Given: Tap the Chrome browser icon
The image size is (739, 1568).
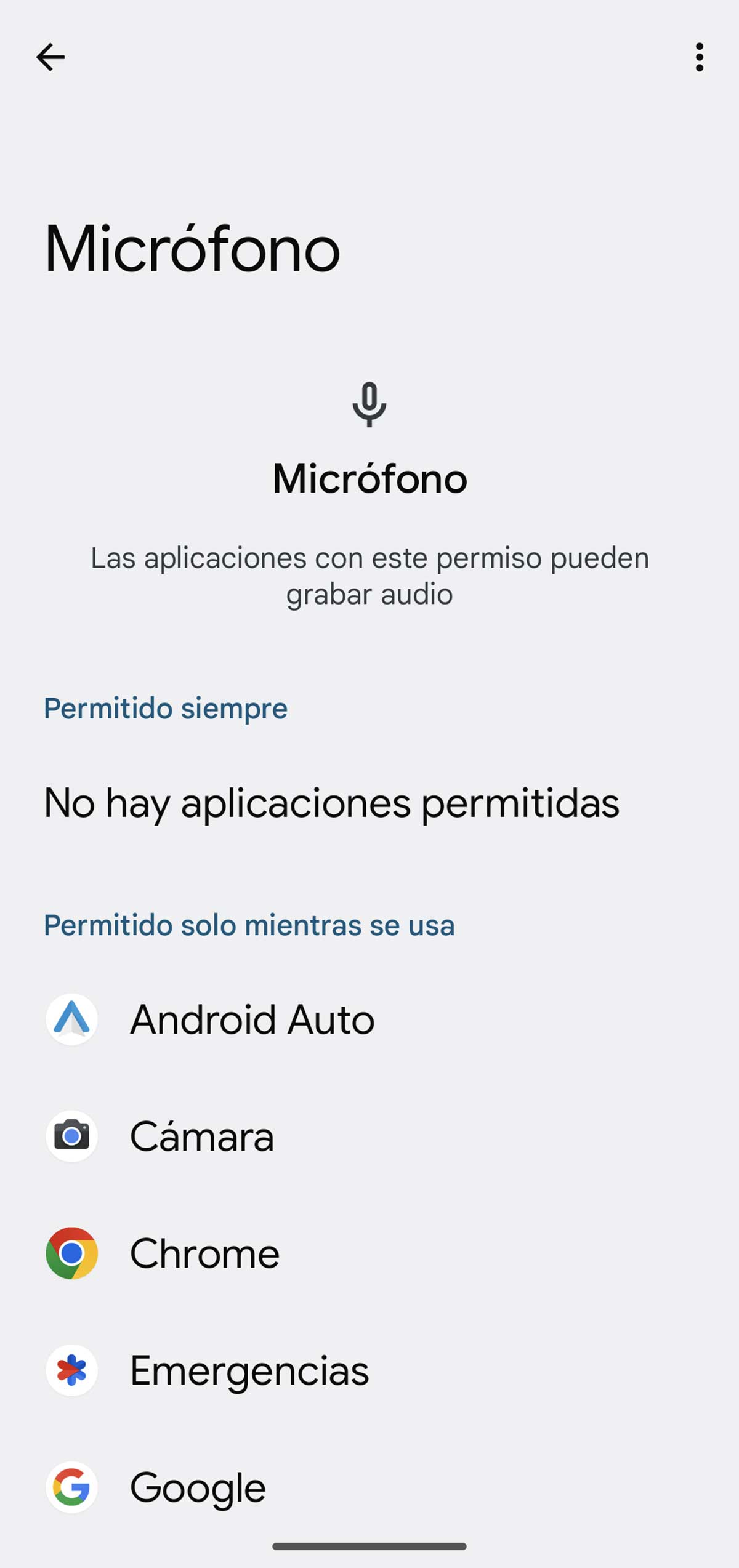Looking at the screenshot, I should point(71,1253).
